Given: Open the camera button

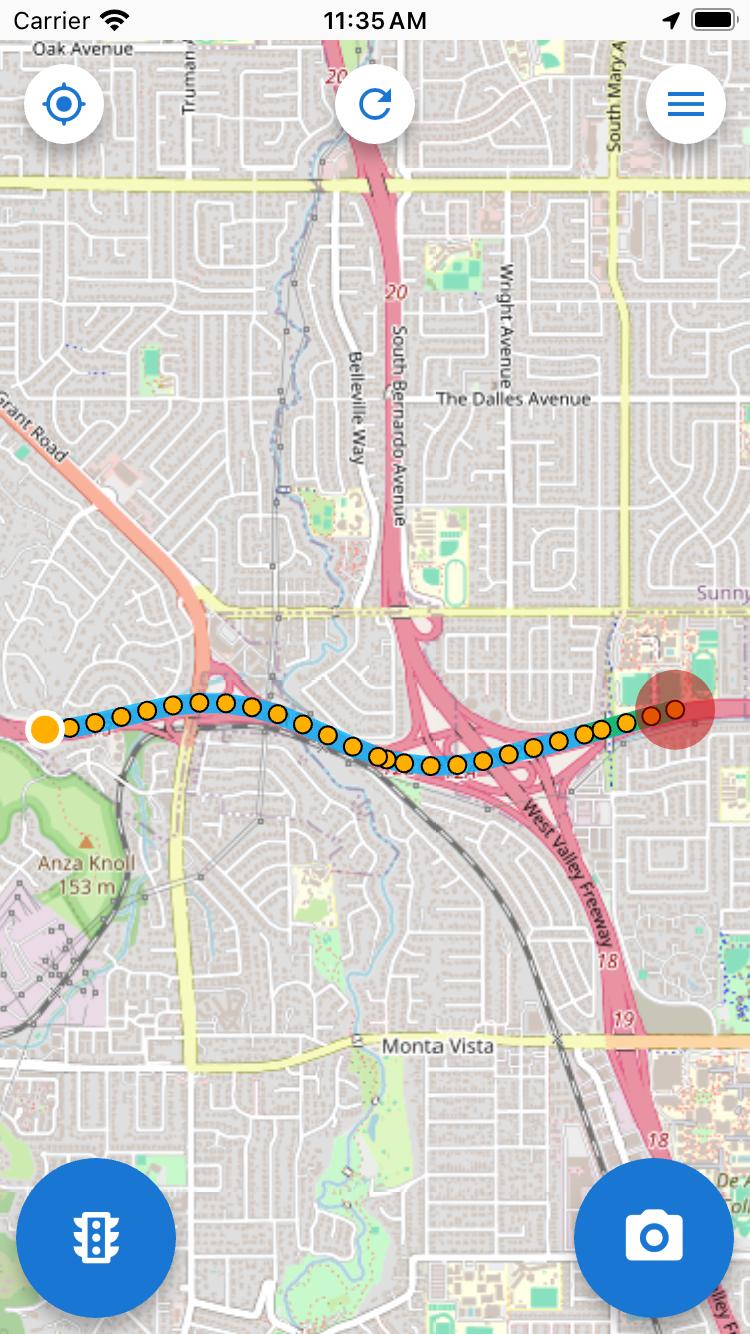Looking at the screenshot, I should 654,1237.
